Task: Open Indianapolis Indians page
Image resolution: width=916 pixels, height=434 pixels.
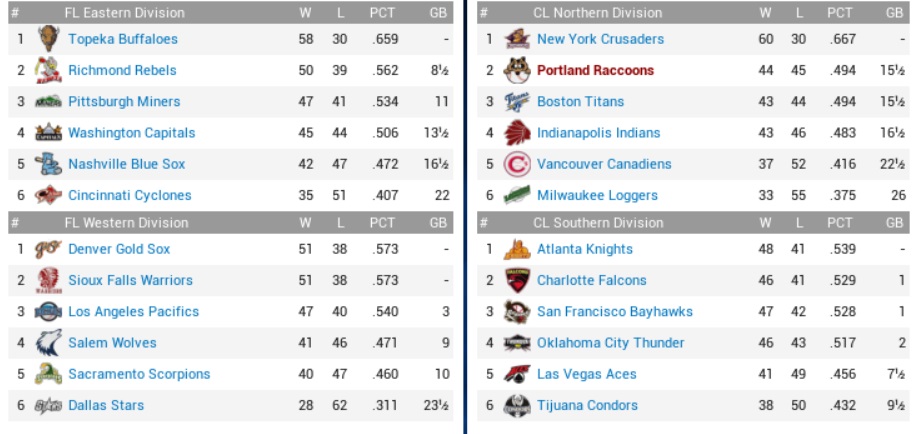Action: click(598, 133)
